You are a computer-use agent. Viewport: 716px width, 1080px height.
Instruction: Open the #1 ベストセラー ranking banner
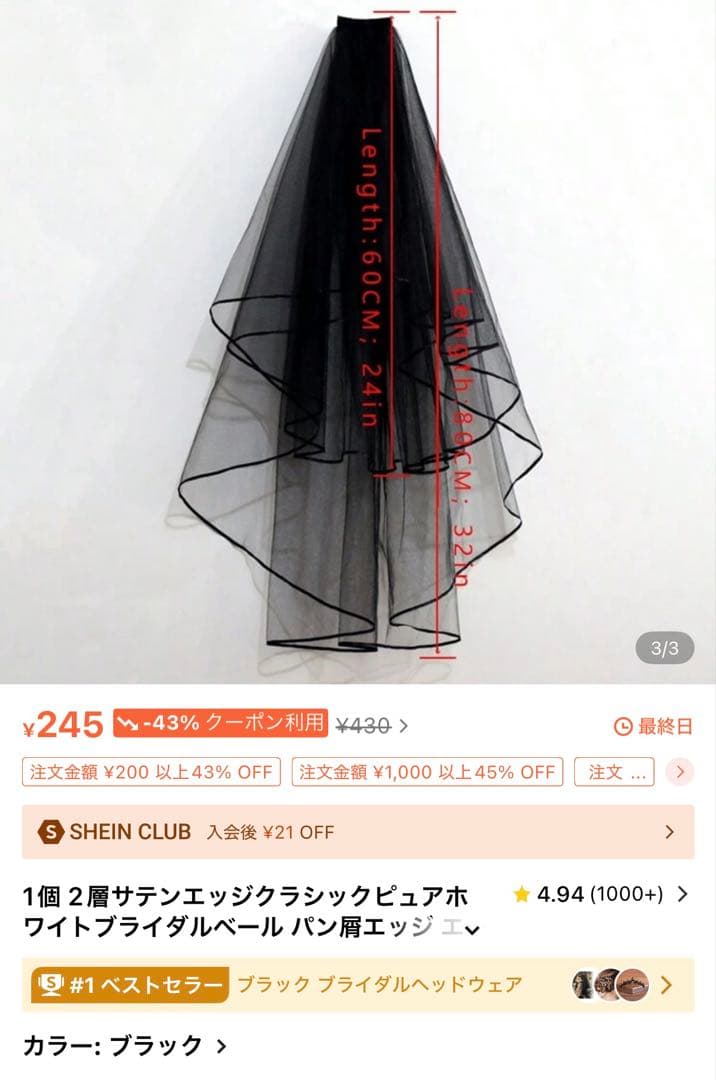coord(358,985)
